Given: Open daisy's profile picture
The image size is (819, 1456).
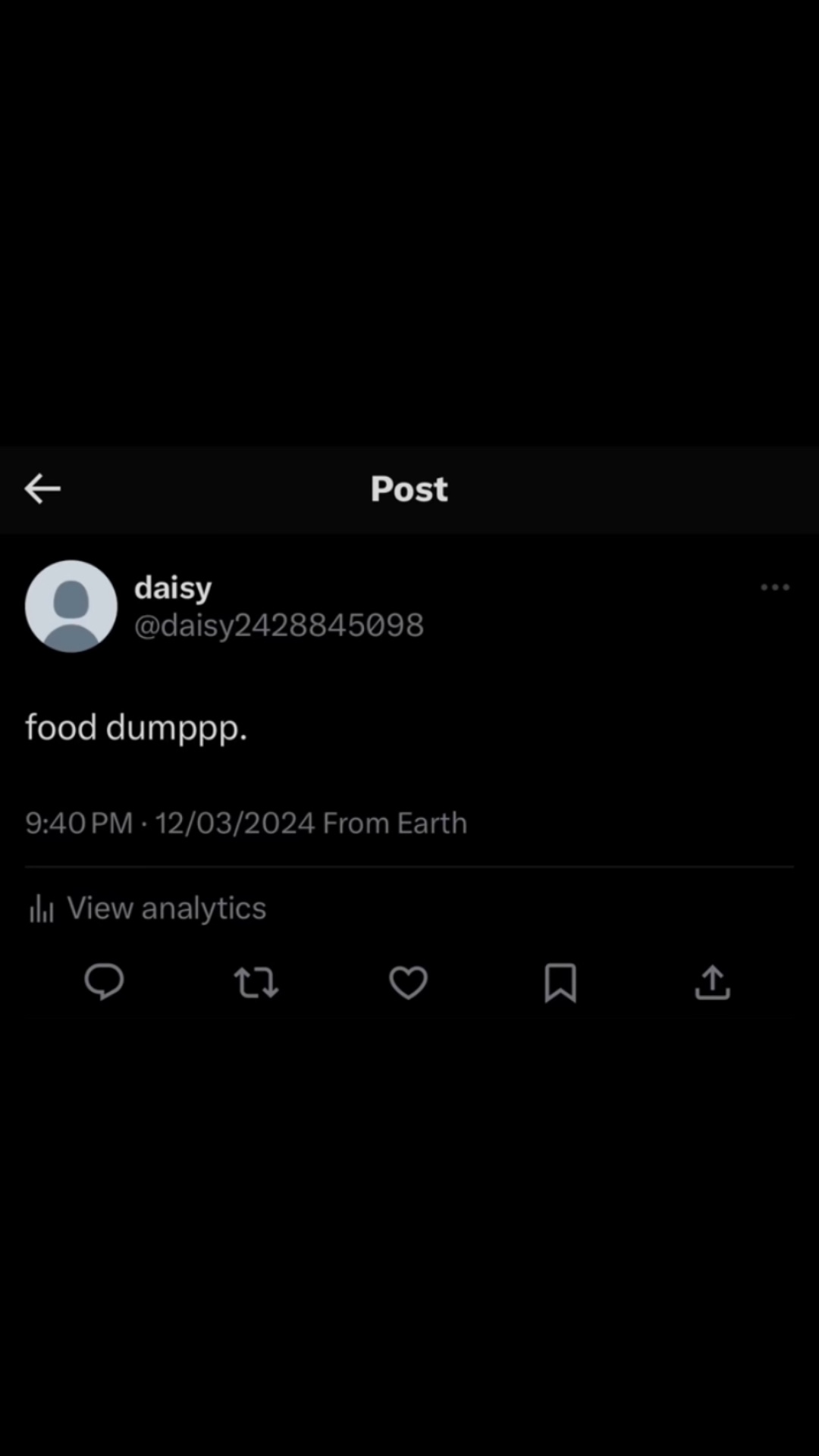Looking at the screenshot, I should tap(71, 606).
